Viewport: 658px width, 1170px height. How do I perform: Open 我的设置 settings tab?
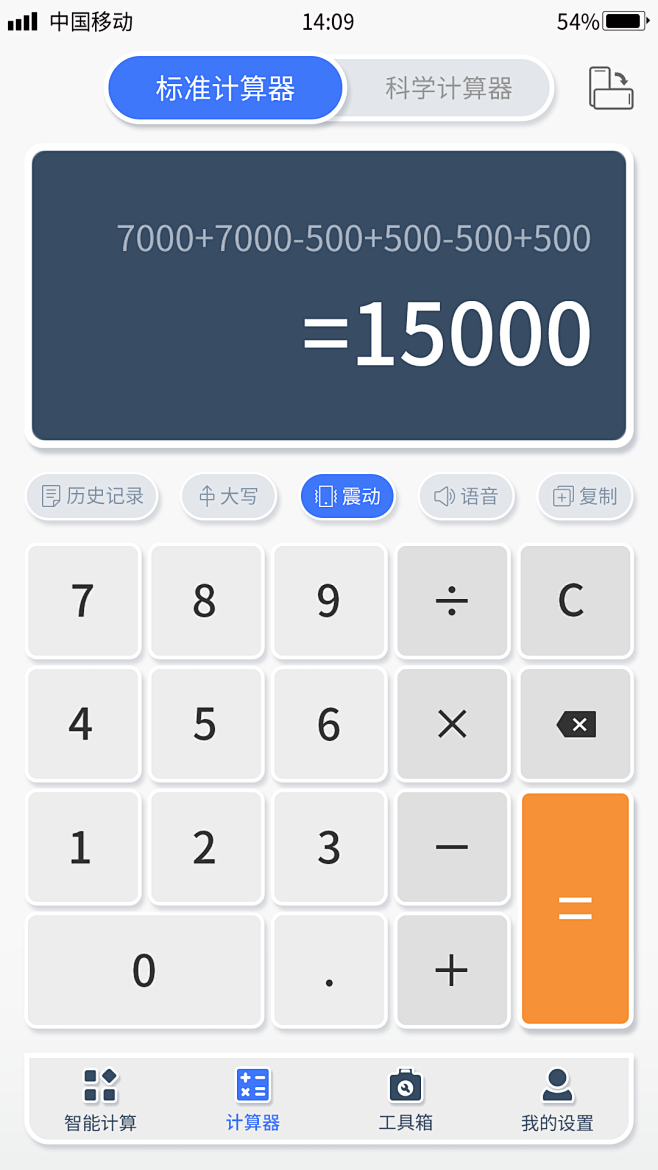(557, 1099)
